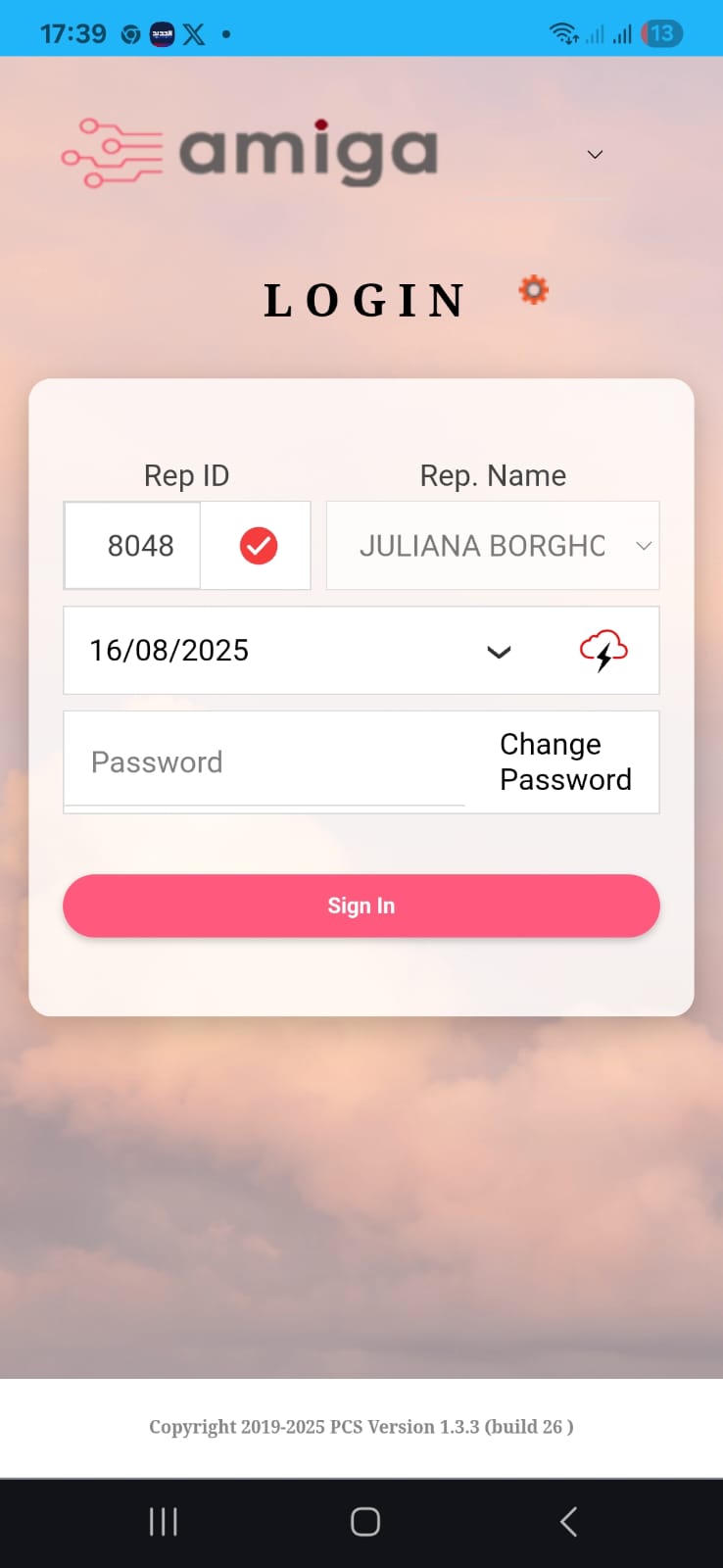Screen dimensions: 723x1568
Task: Open recent apps from navigation bar
Action: pyautogui.click(x=163, y=1521)
